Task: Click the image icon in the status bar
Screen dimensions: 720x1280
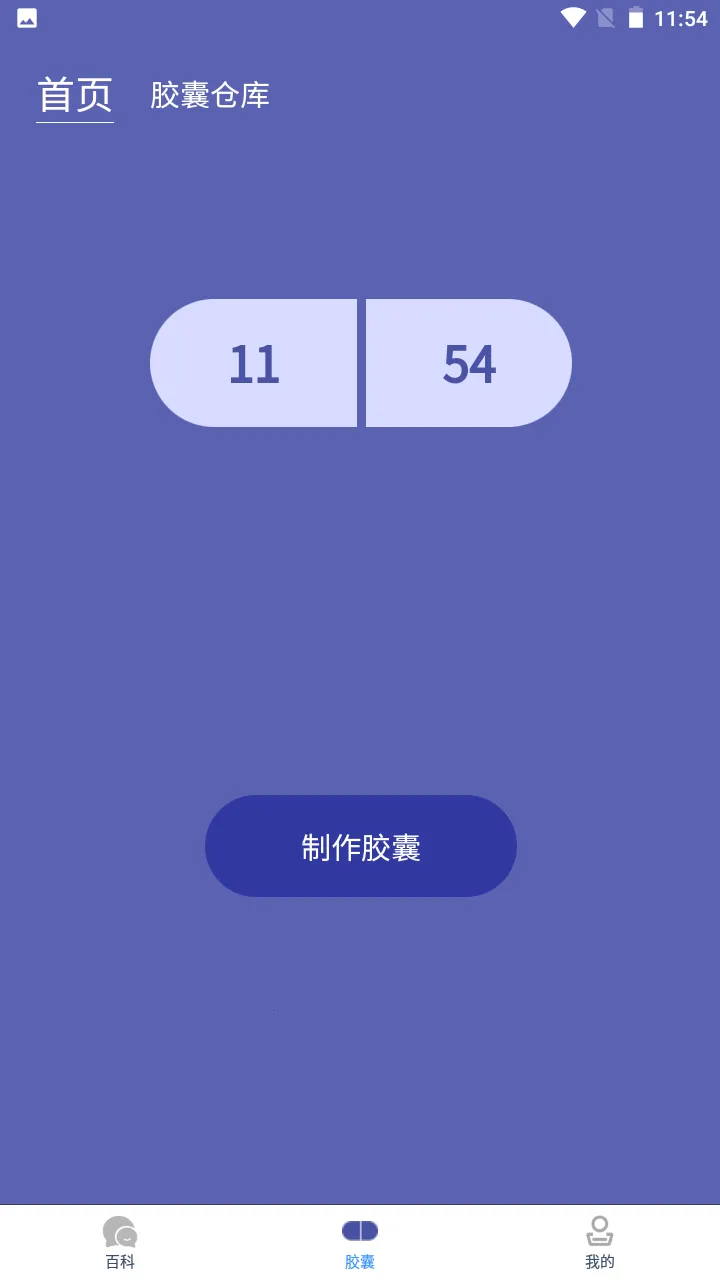Action: (27, 17)
